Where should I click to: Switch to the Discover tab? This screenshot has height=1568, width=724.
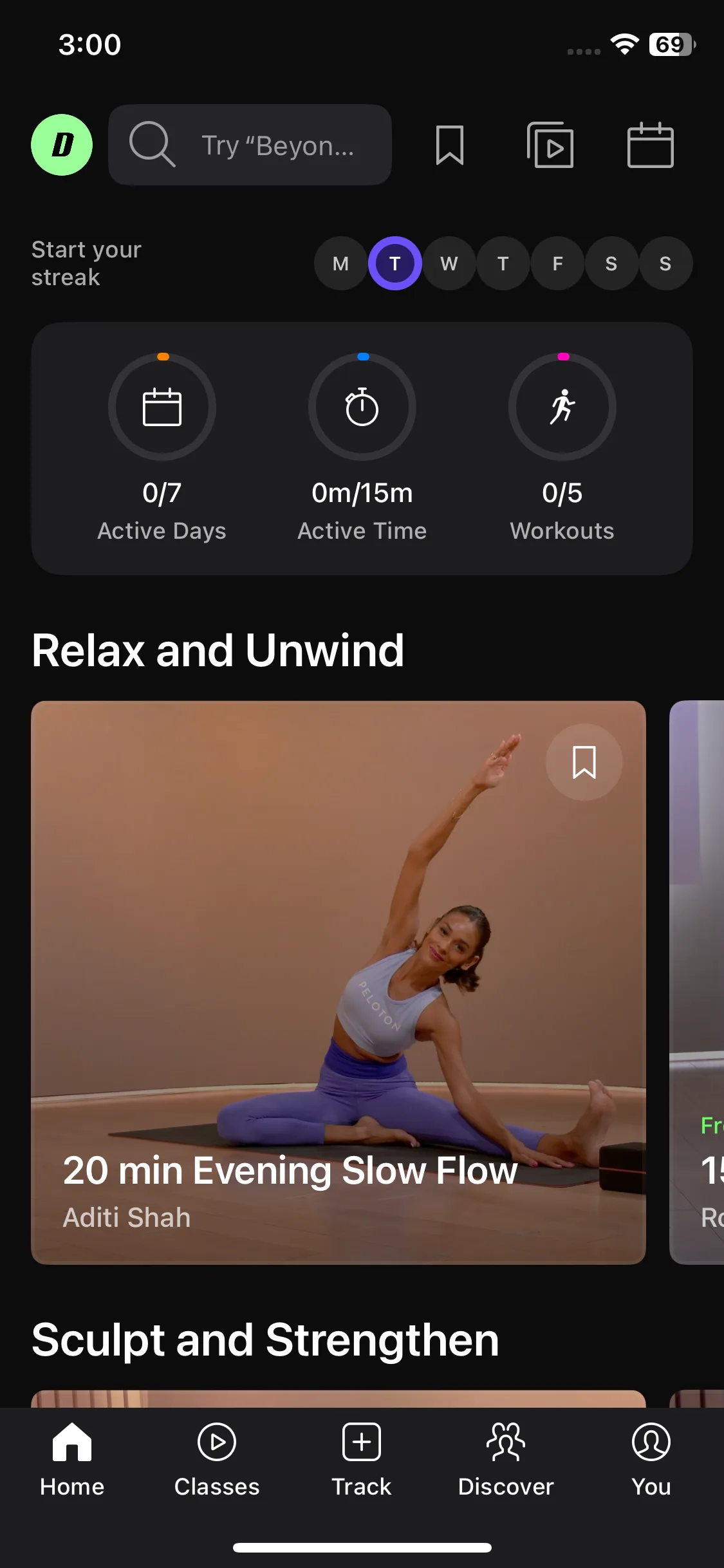click(506, 1460)
